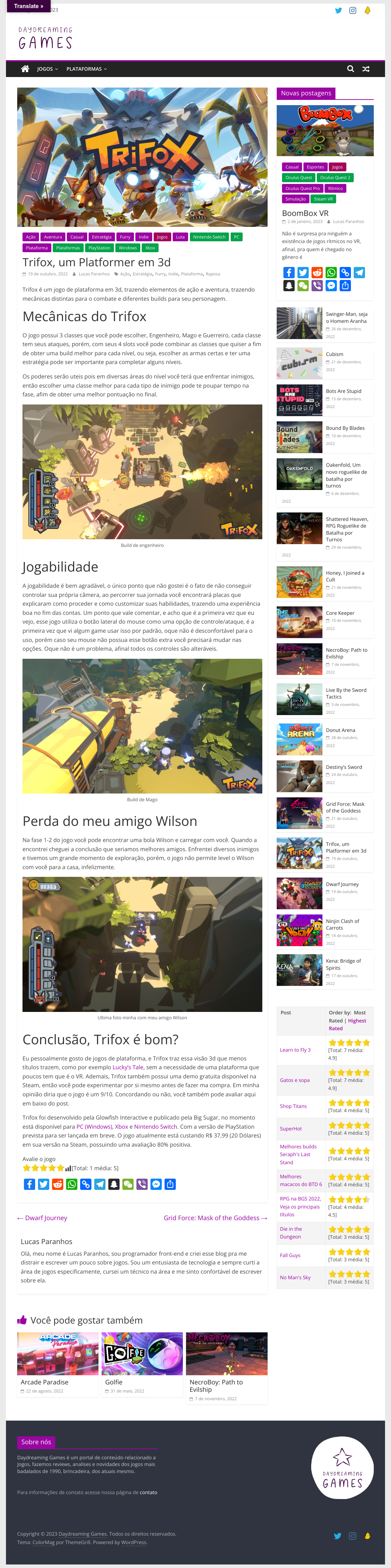The height and width of the screenshot is (1568, 391).
Task: Open the Translate button
Action: 28,6
